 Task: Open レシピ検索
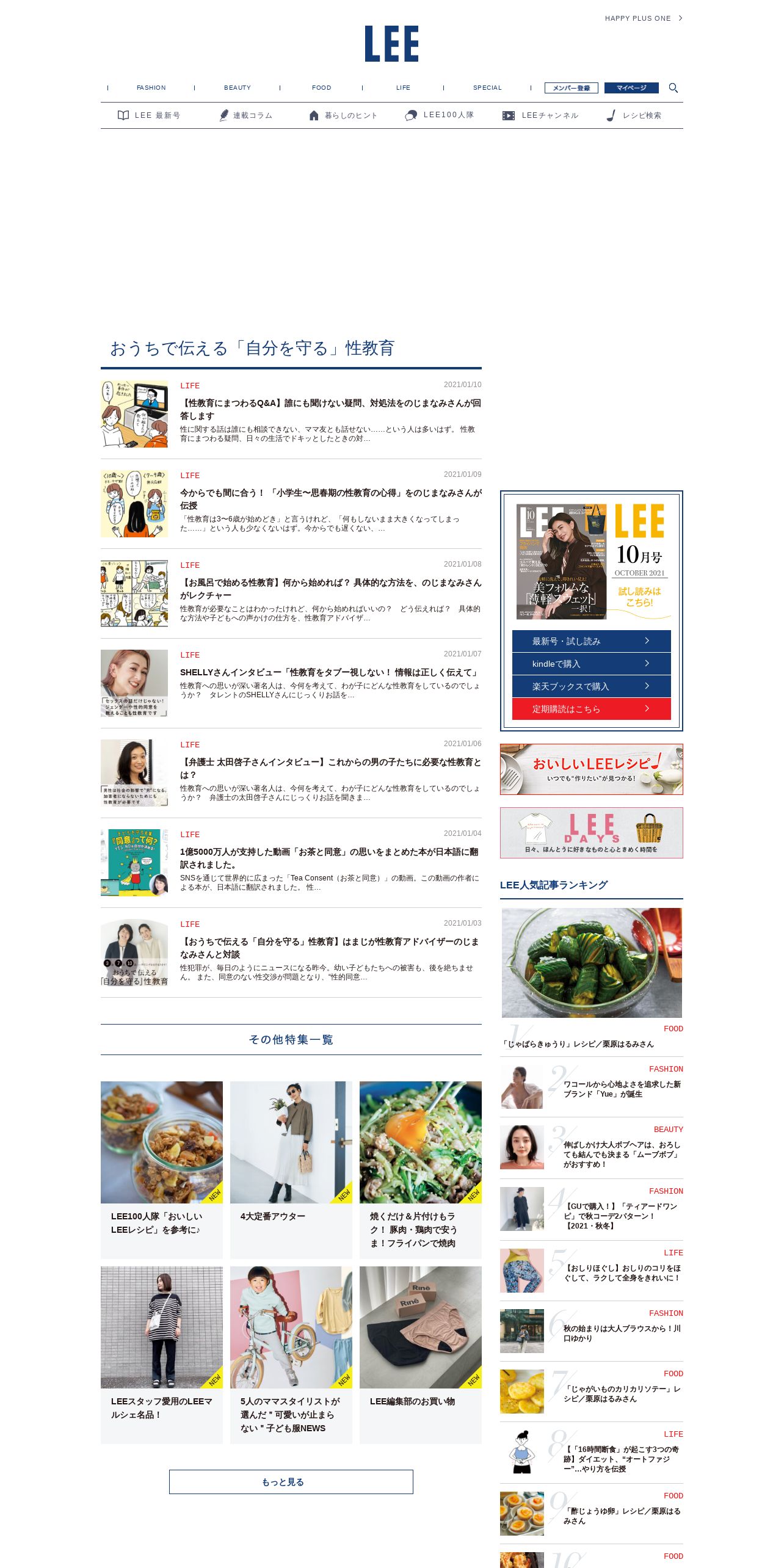pos(634,115)
